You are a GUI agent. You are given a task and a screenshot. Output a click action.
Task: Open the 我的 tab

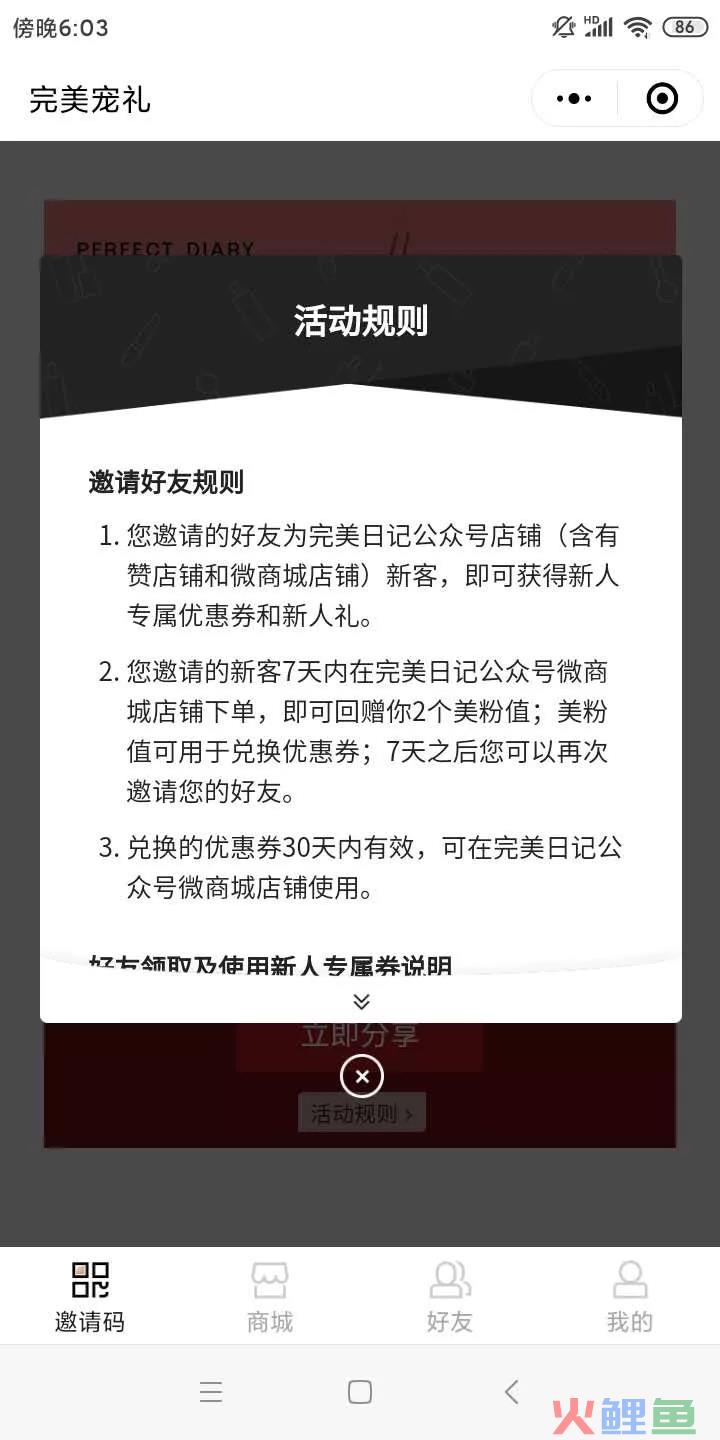[630, 1296]
